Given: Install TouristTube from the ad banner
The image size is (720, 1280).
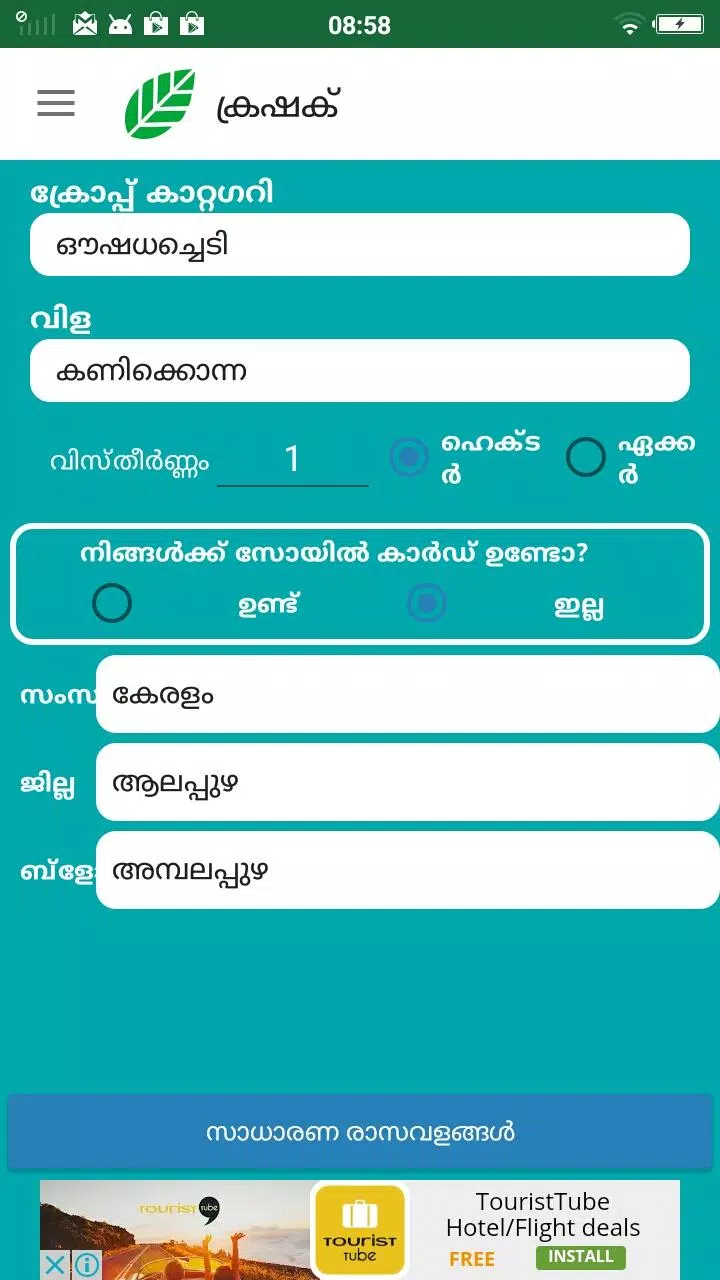Looking at the screenshot, I should [x=580, y=1256].
